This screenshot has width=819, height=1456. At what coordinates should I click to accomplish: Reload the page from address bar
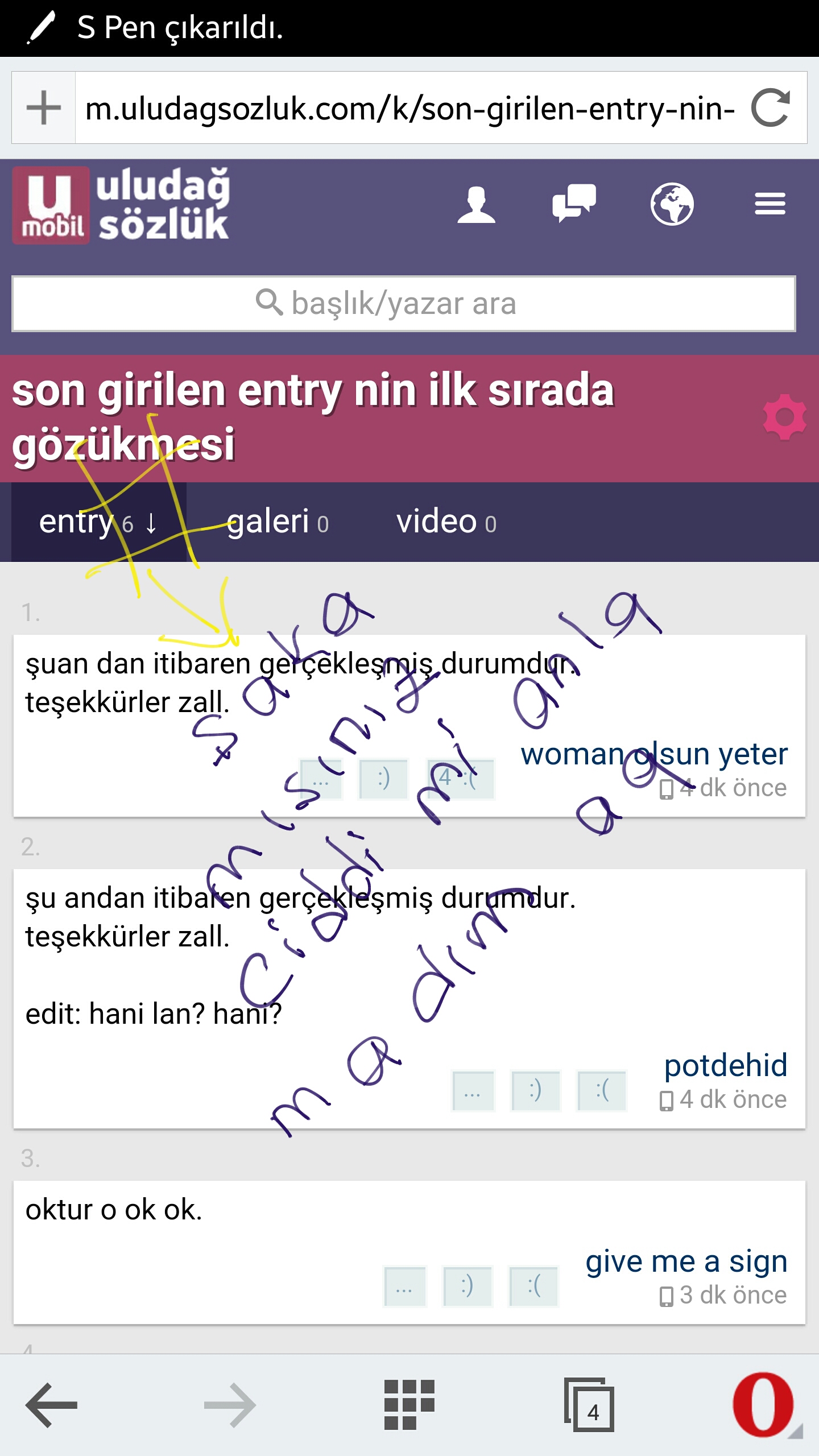click(x=771, y=107)
